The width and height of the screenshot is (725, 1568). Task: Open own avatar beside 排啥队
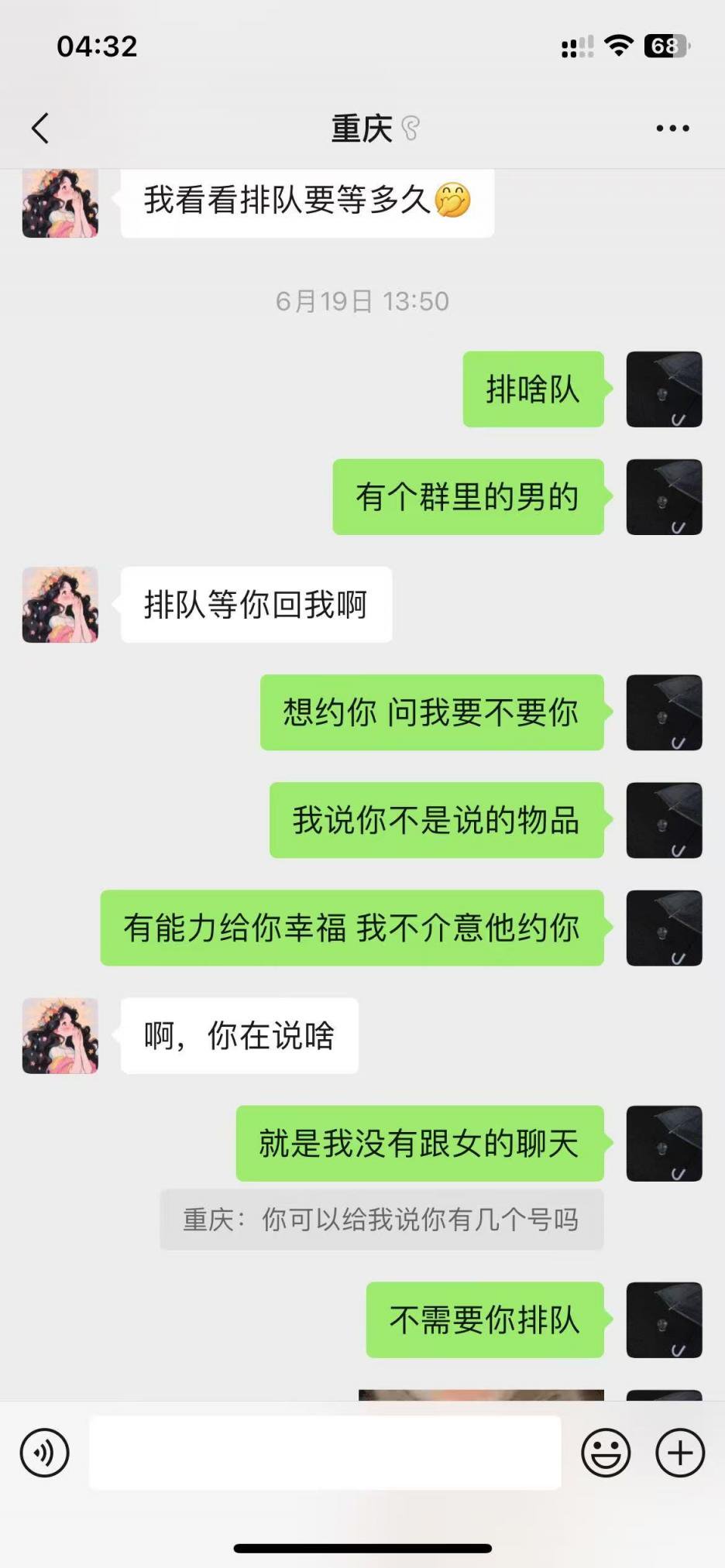coord(664,389)
